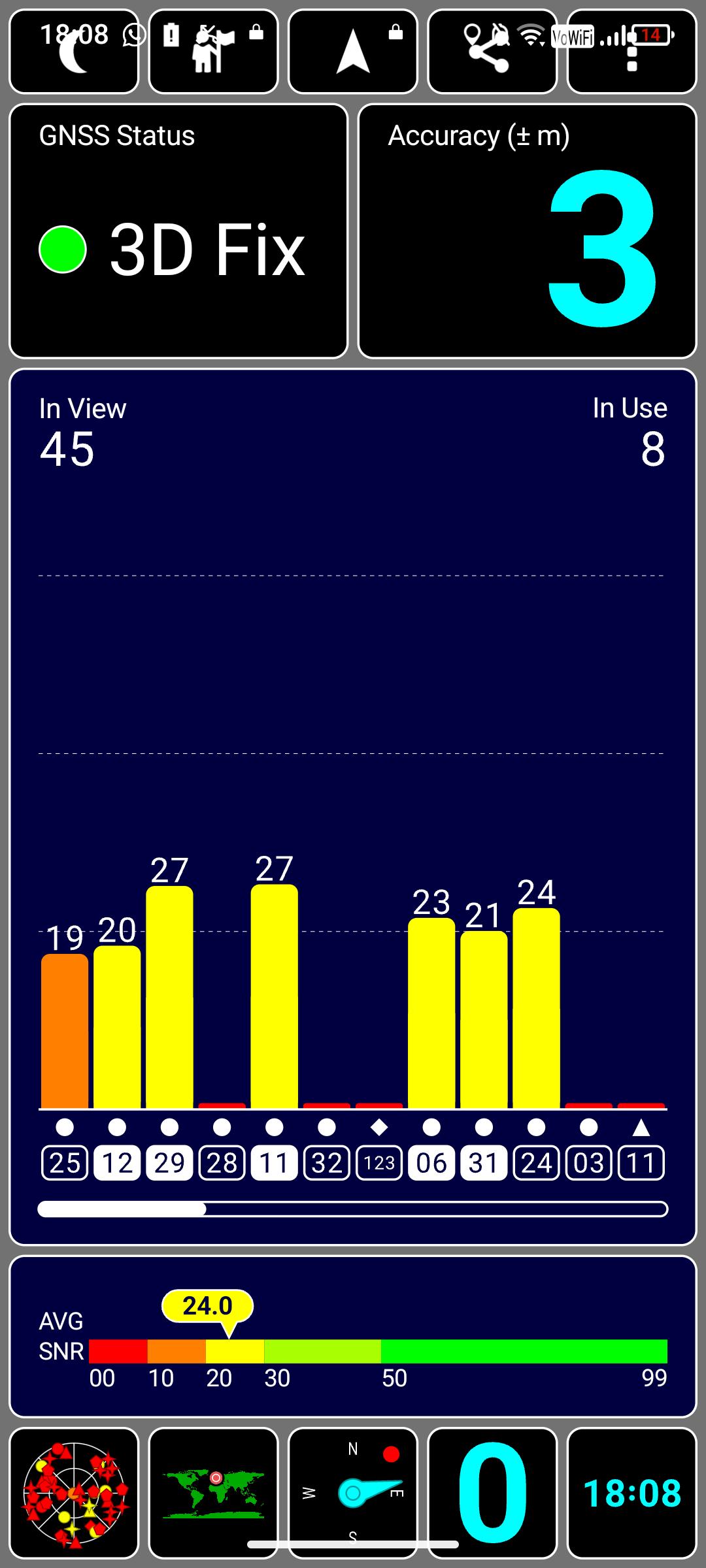This screenshot has height=1568, width=706.
Task: Open the time screen showing 18:08
Action: [631, 1493]
